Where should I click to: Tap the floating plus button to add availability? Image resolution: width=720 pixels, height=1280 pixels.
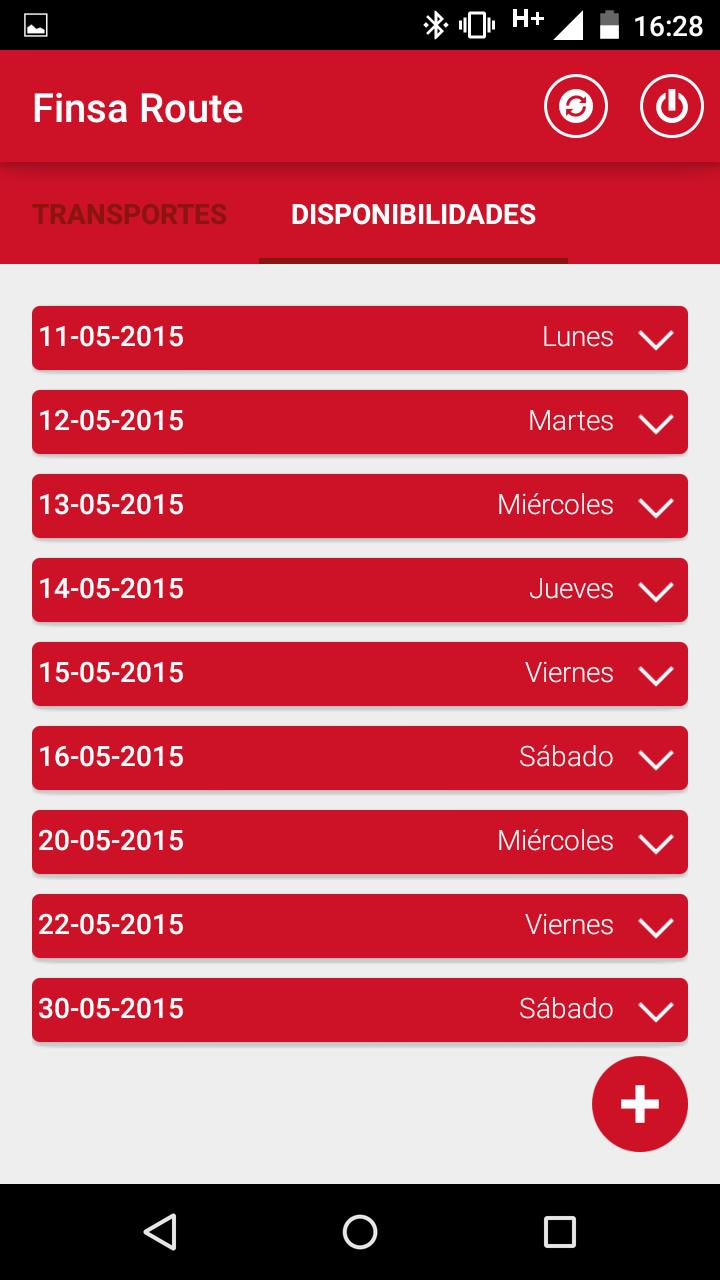[x=639, y=1103]
